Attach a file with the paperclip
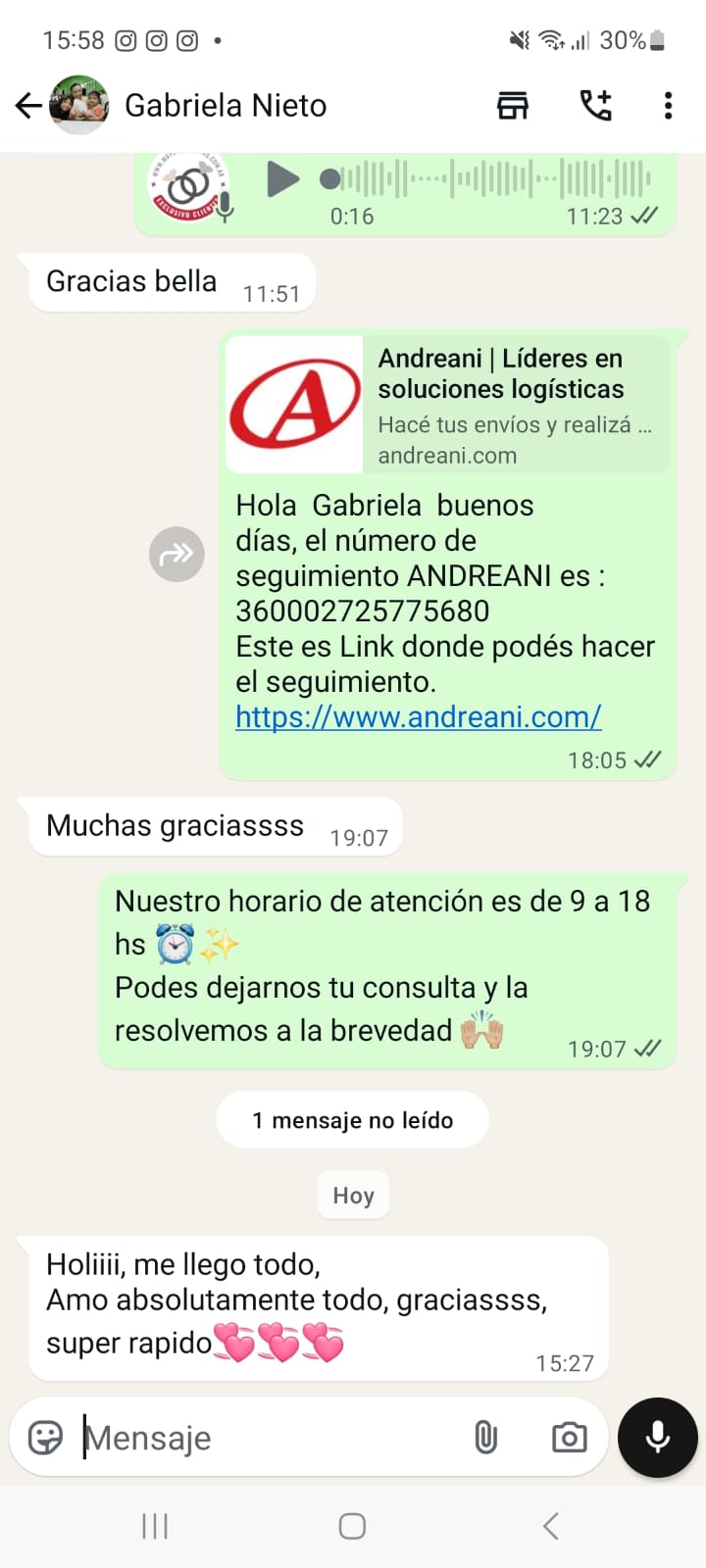Screen dimensions: 706x1568 (x=485, y=1438)
